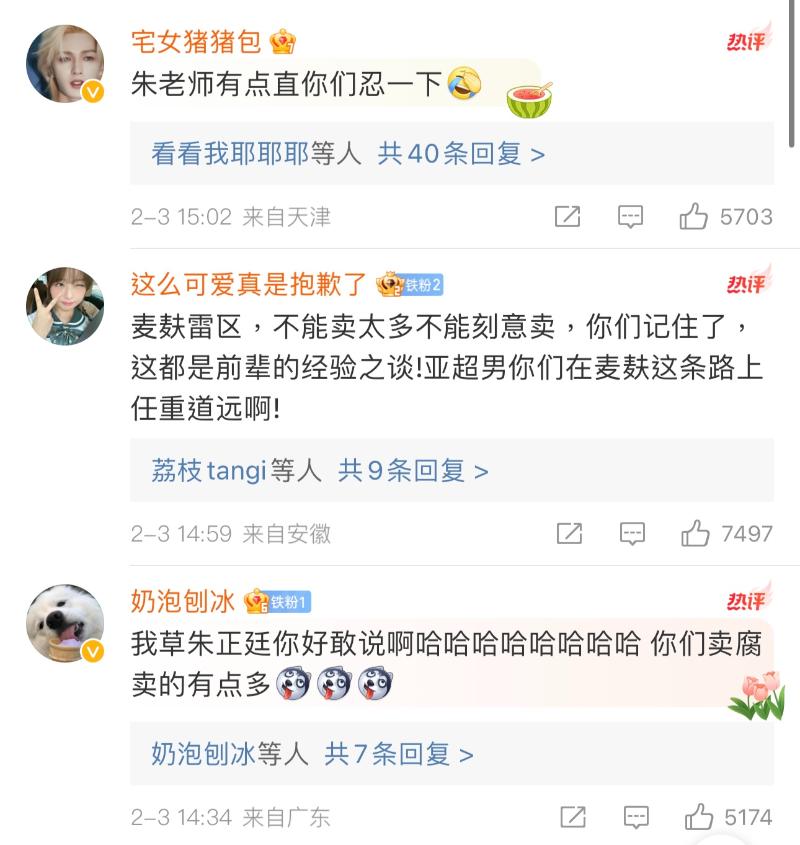Open 这么可爱真是抱歉了's avatar
This screenshot has width=800, height=845.
(65, 306)
